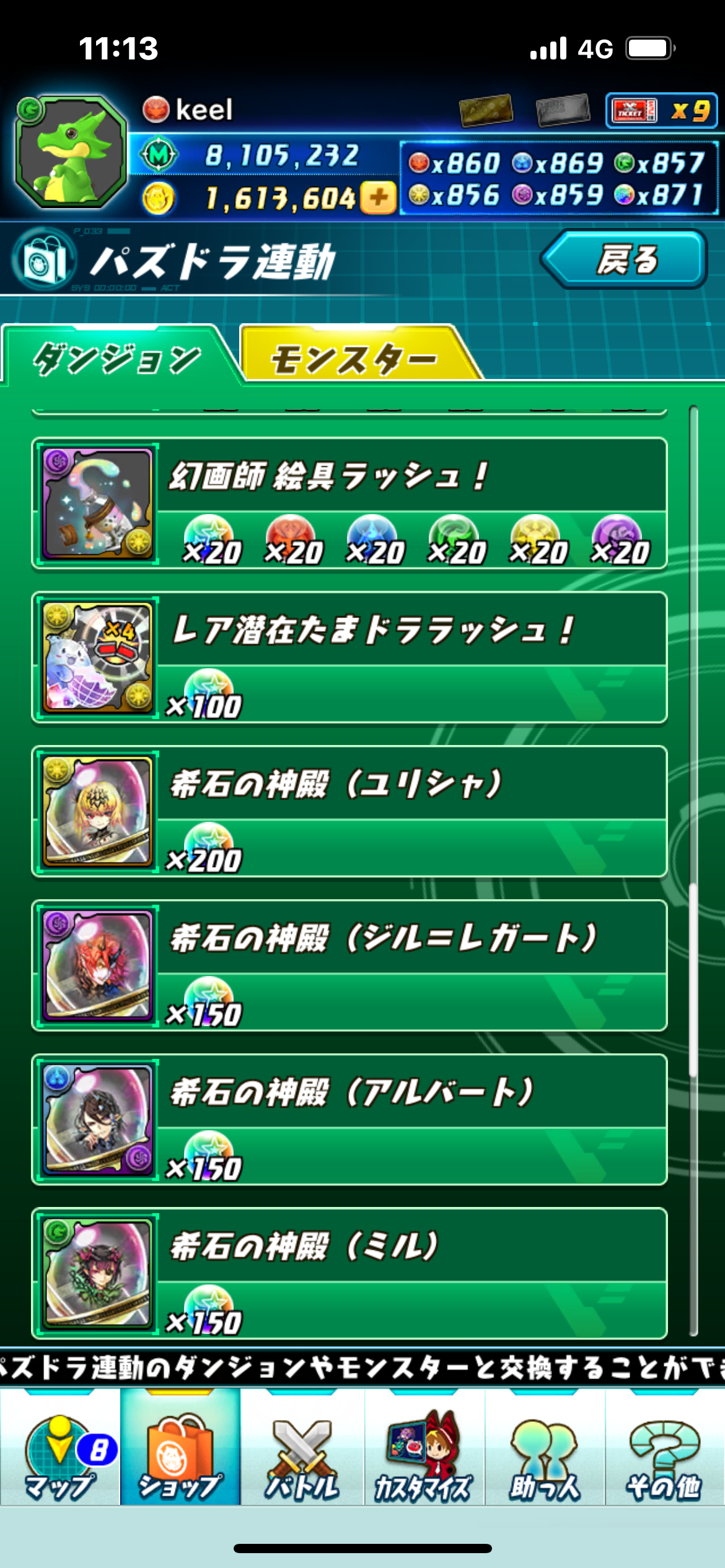
Task: Select 希石の神殿（ユリシャ）
Action: pyautogui.click(x=349, y=811)
